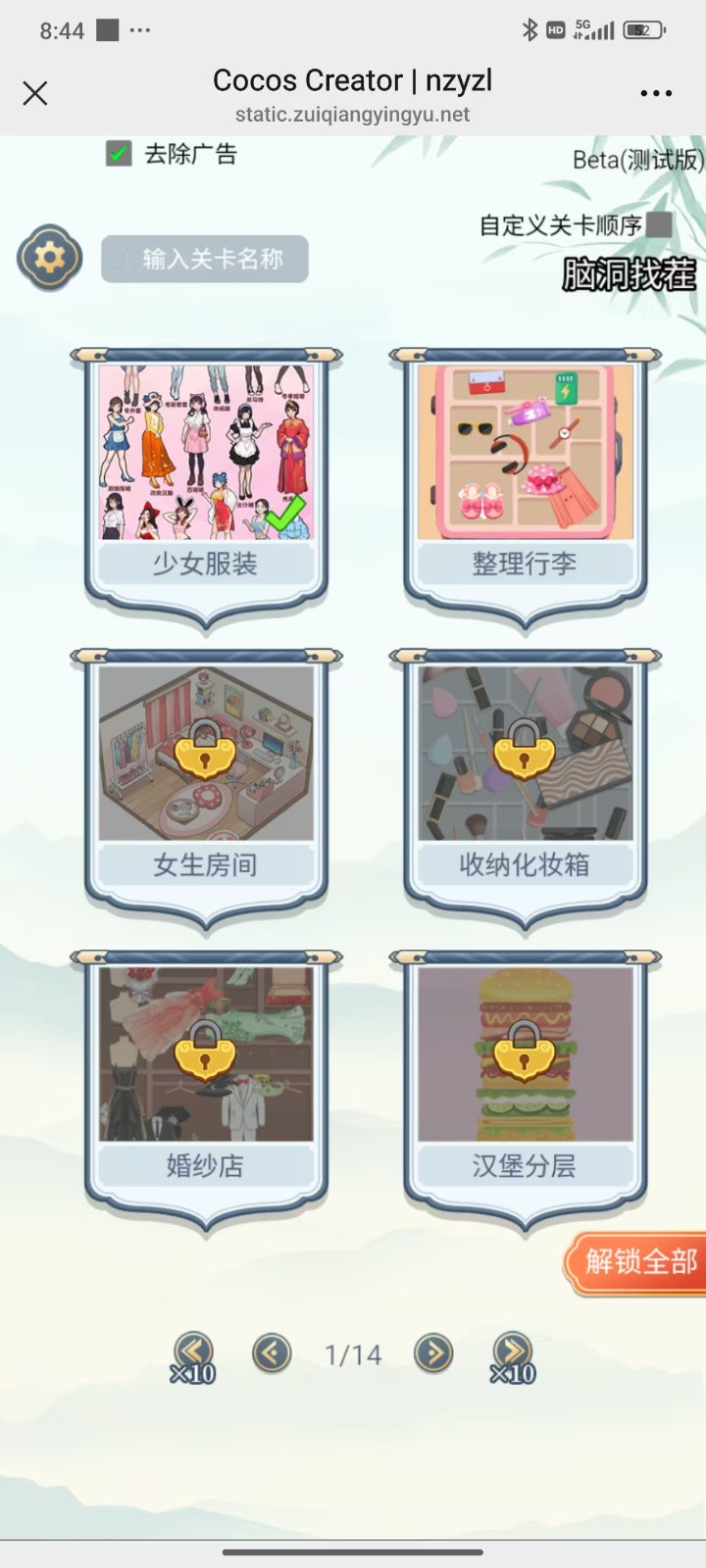Uncheck the 去除广告 checkbox
Viewport: 706px width, 1568px height.
(x=119, y=154)
